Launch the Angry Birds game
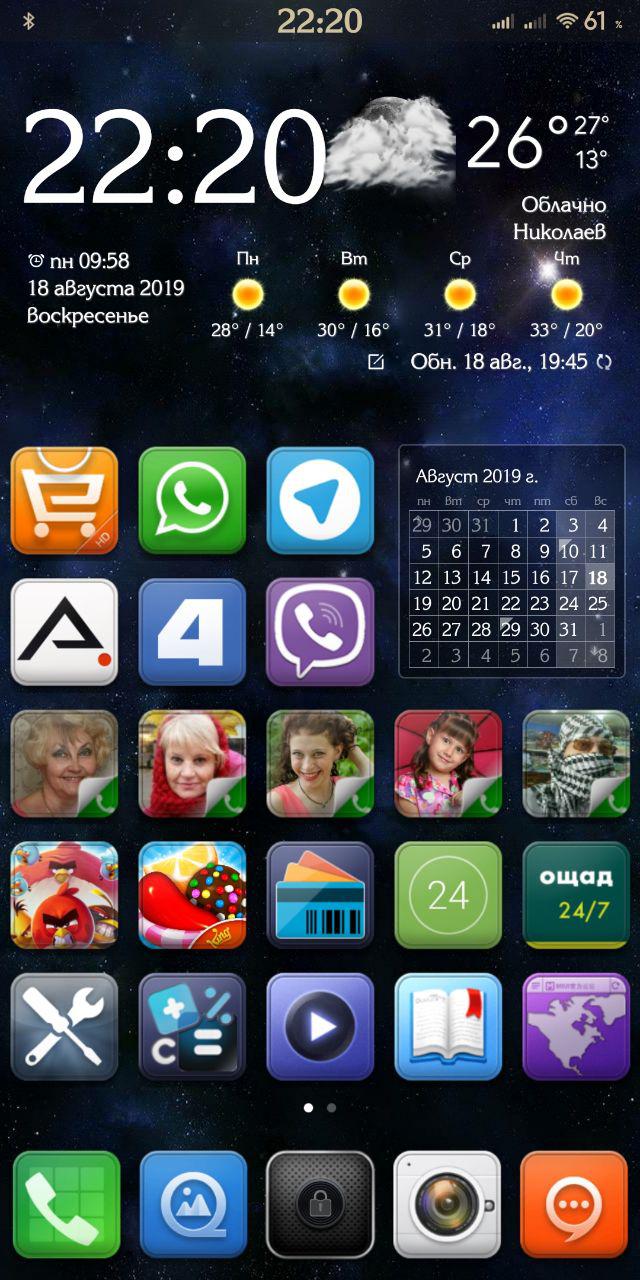The width and height of the screenshot is (640, 1280). 64,895
